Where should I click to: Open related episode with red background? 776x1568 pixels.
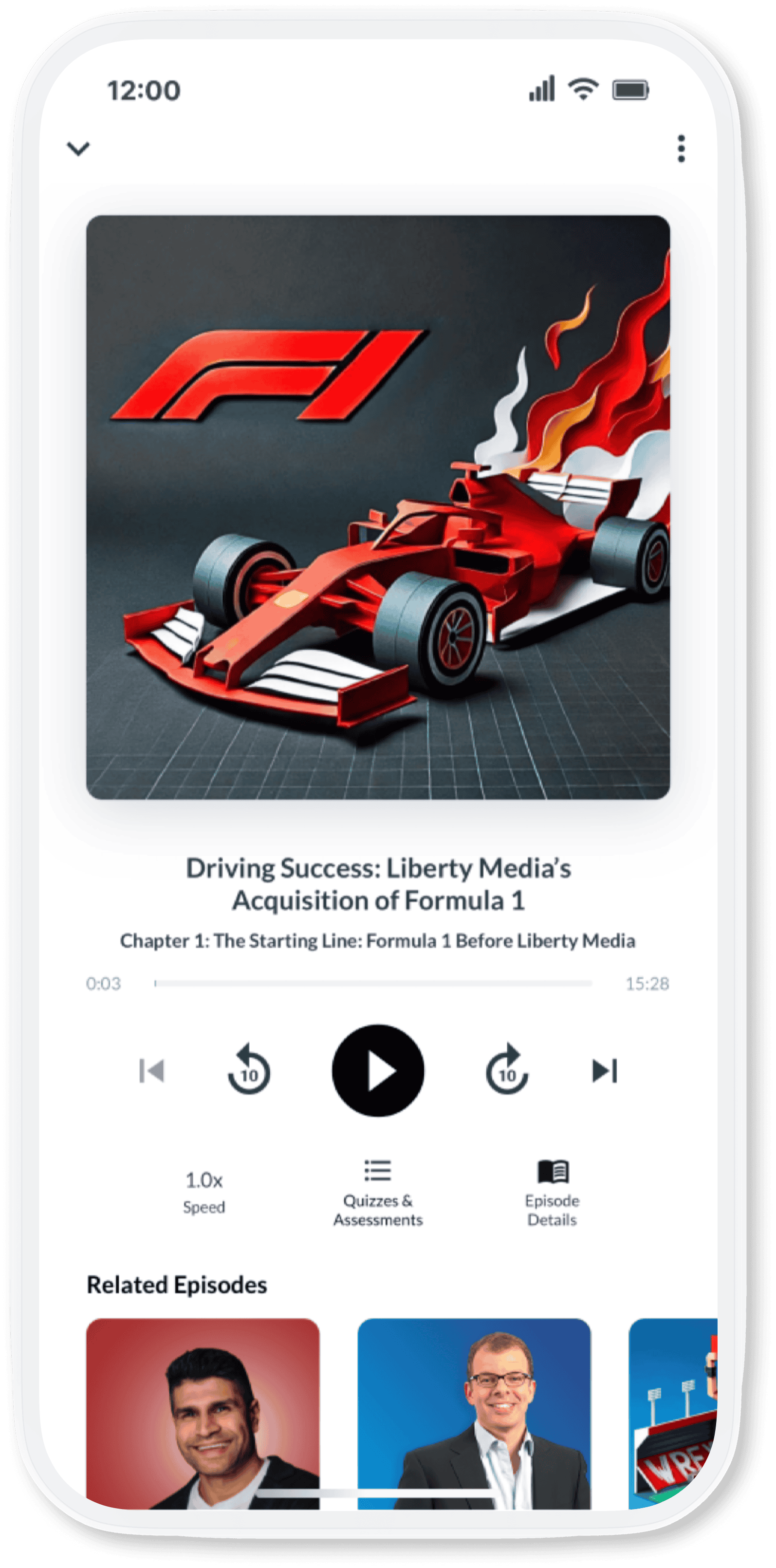click(x=203, y=1412)
